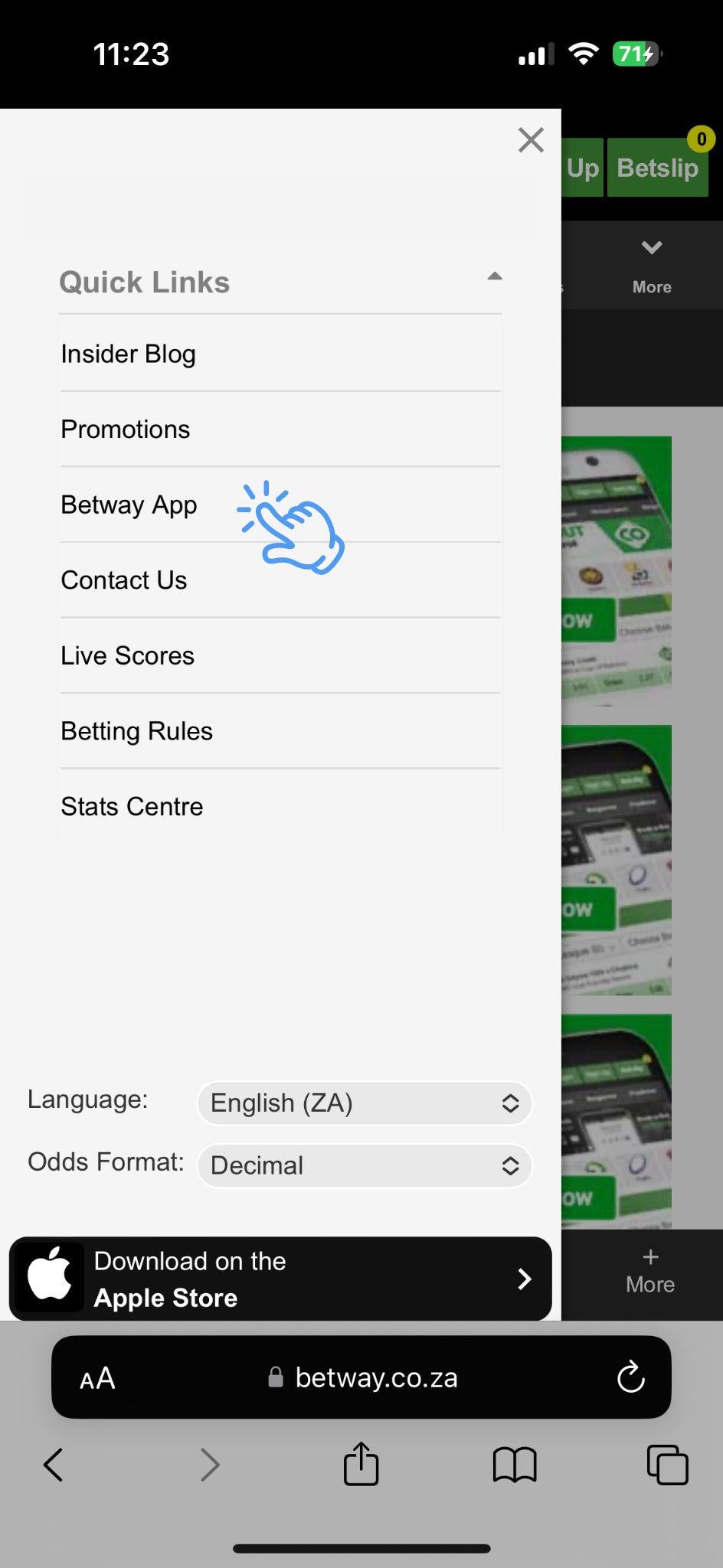This screenshot has width=723, height=1568.
Task: Tap Download on the Apple Store banner
Action: (280, 1277)
